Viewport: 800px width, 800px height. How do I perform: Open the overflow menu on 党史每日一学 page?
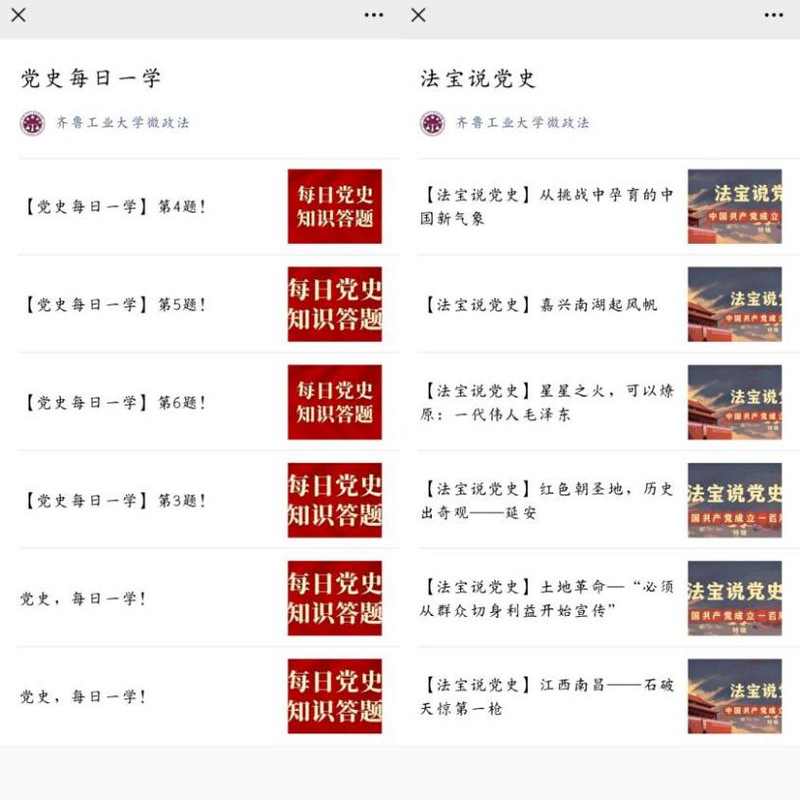[x=373, y=15]
